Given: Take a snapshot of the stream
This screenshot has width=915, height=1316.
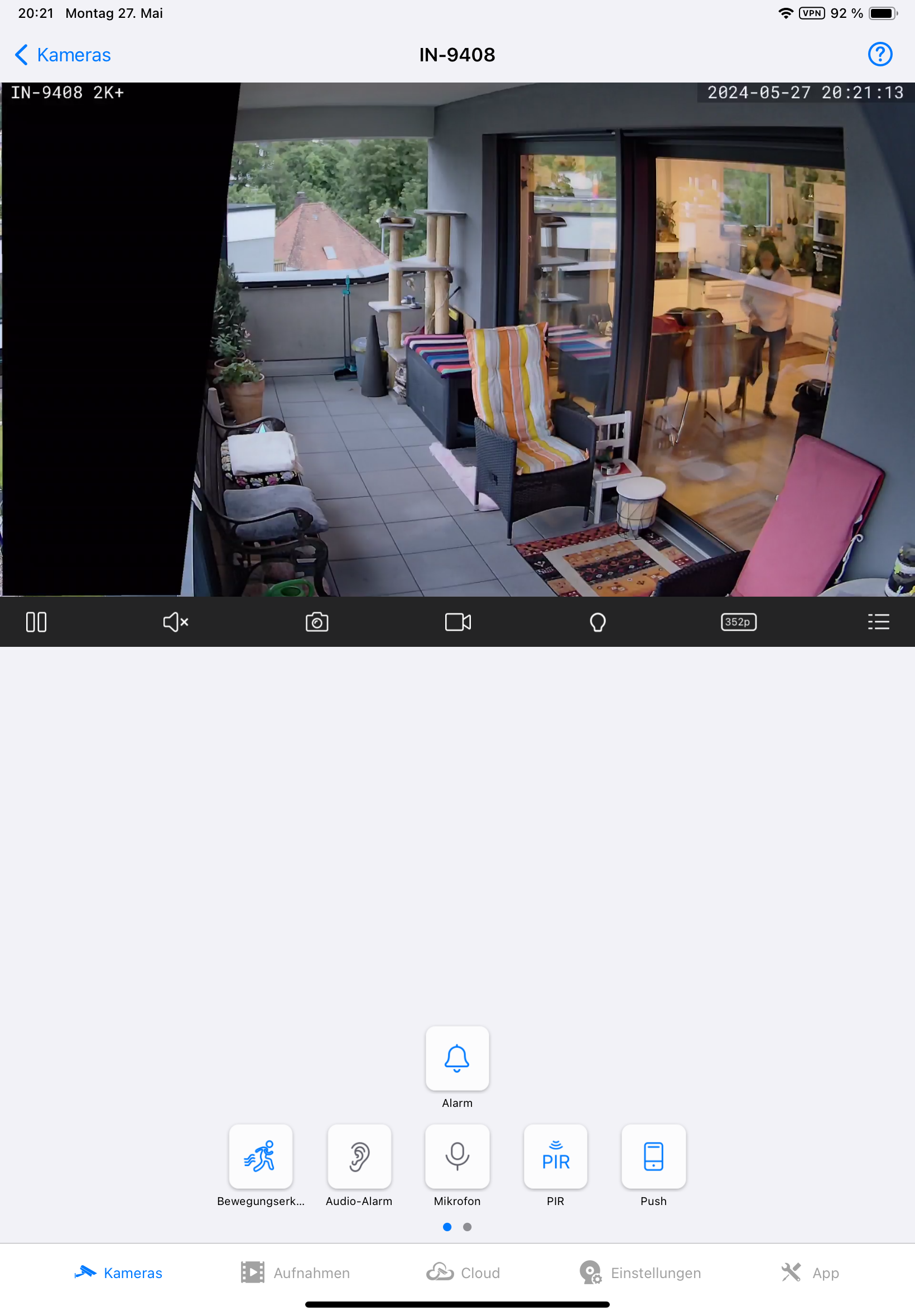Looking at the screenshot, I should point(316,622).
